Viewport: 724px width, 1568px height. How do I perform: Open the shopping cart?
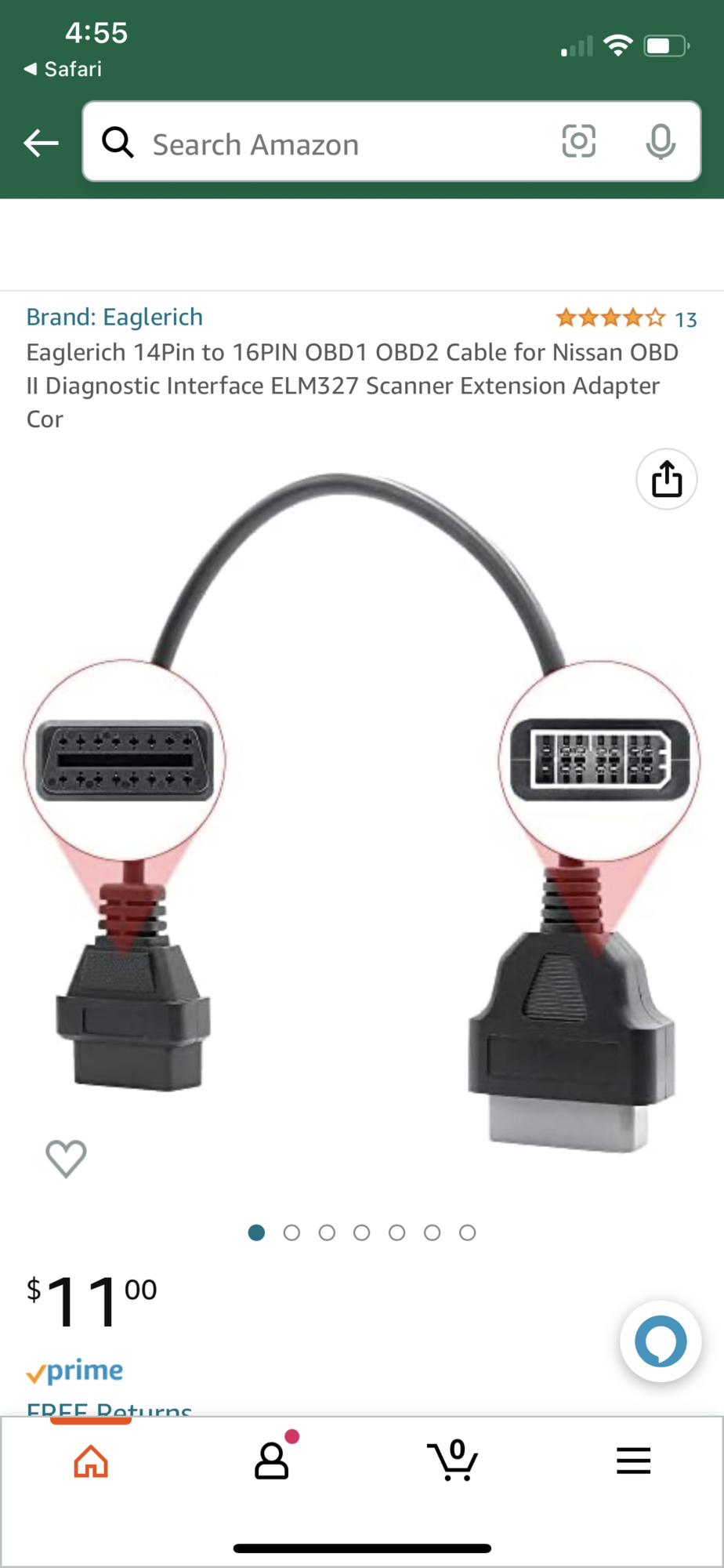coord(453,1460)
